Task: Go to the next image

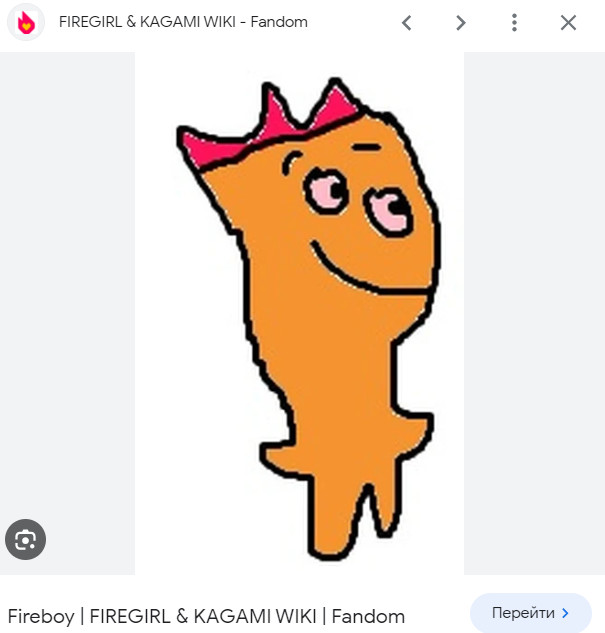Action: coord(460,23)
